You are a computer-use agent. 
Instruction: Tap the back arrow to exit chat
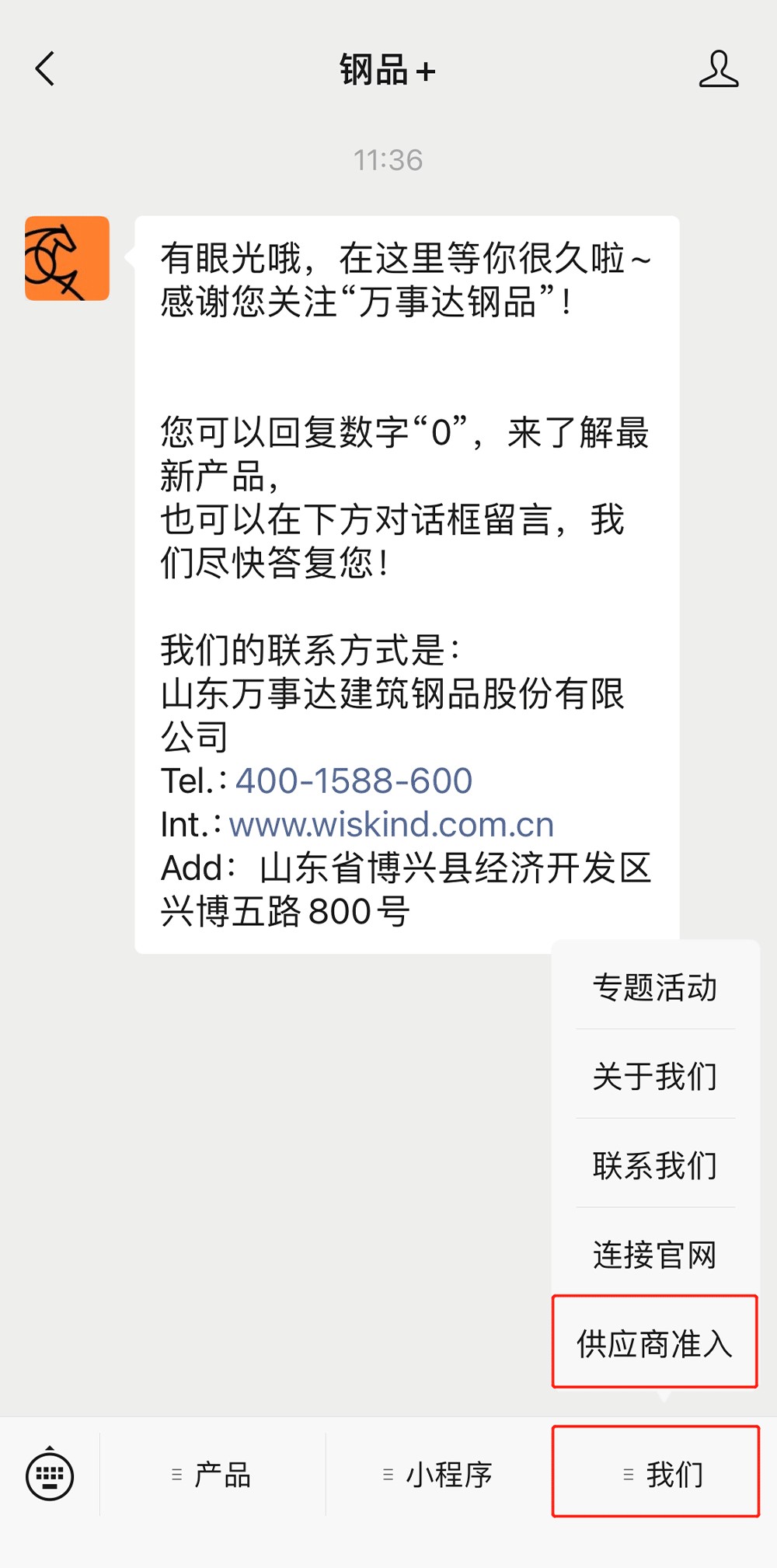44,68
